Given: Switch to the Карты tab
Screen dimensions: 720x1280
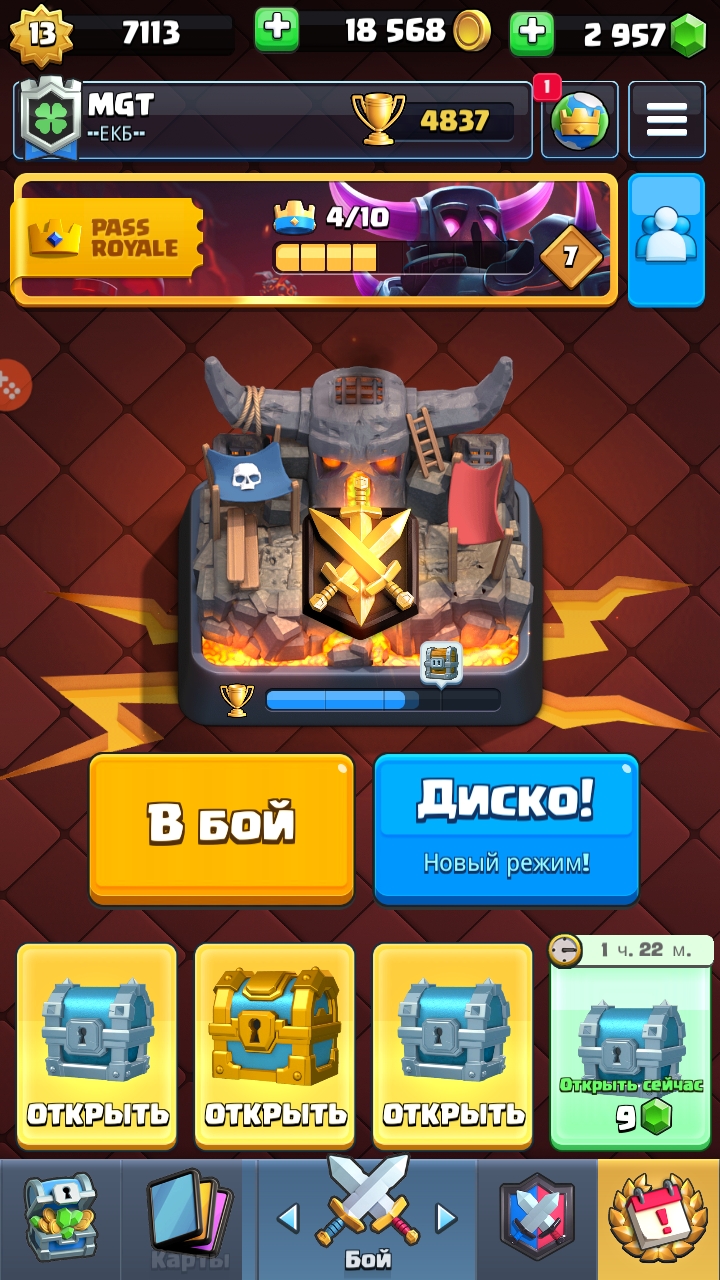Looking at the screenshot, I should [189, 1220].
